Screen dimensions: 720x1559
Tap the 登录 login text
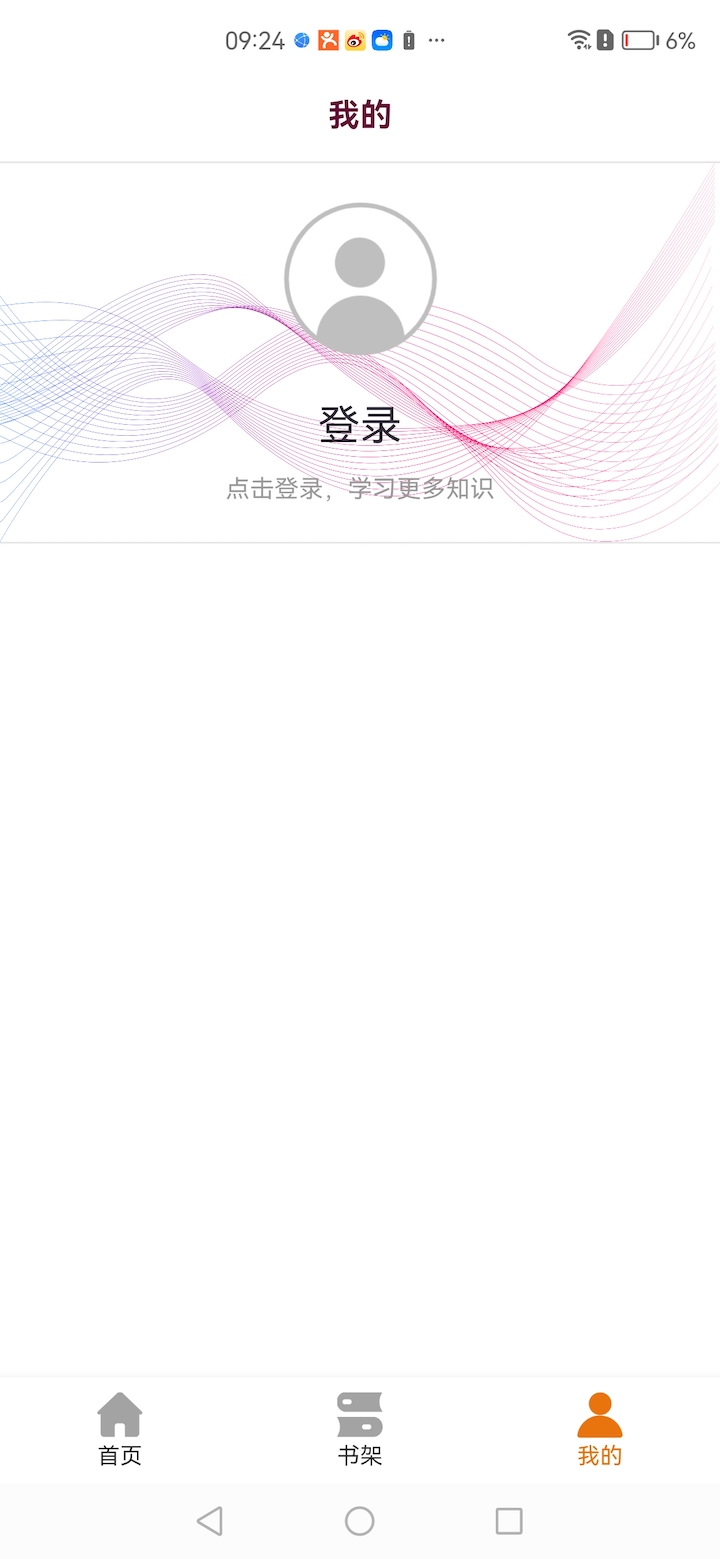[x=360, y=426]
